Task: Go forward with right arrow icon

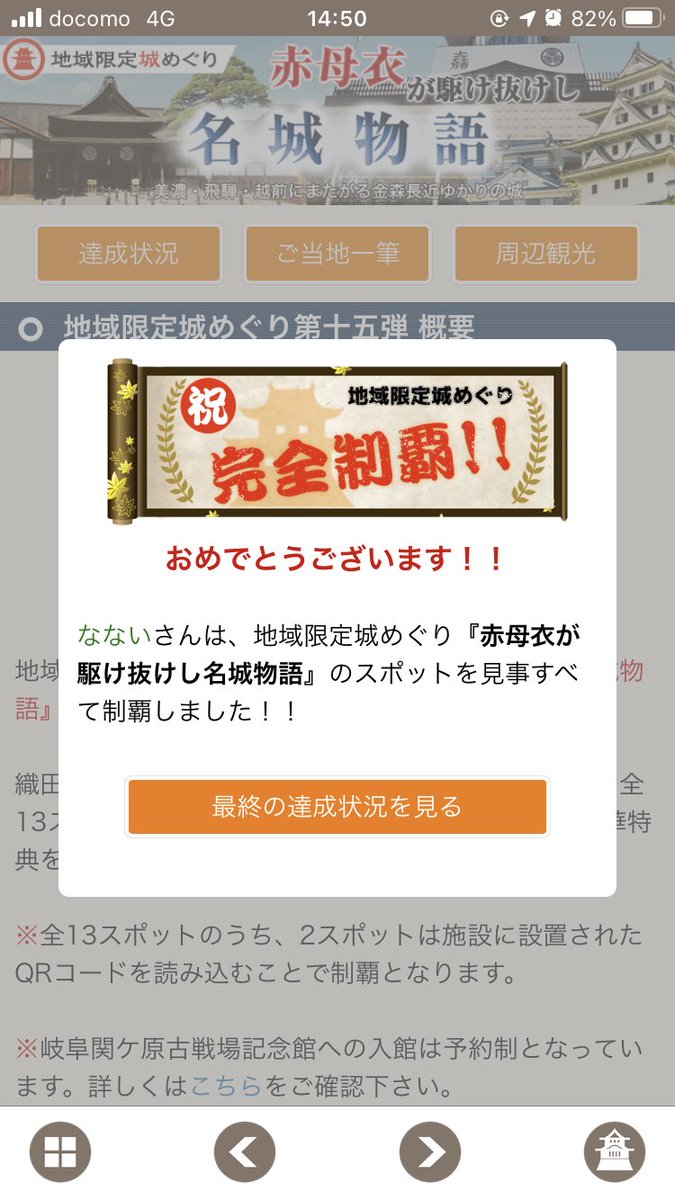Action: (x=430, y=1153)
